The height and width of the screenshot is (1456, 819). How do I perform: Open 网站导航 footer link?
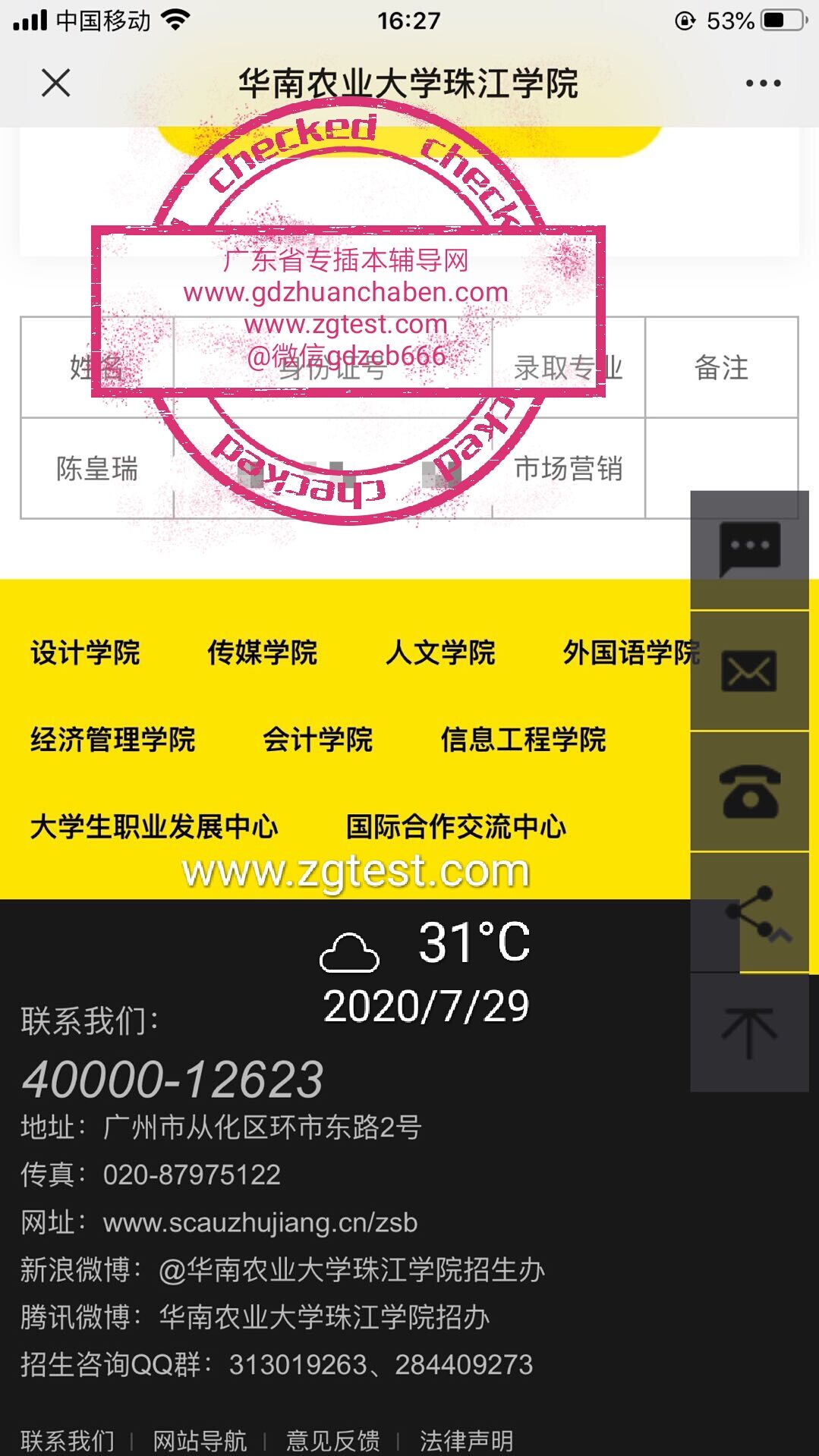click(200, 1439)
